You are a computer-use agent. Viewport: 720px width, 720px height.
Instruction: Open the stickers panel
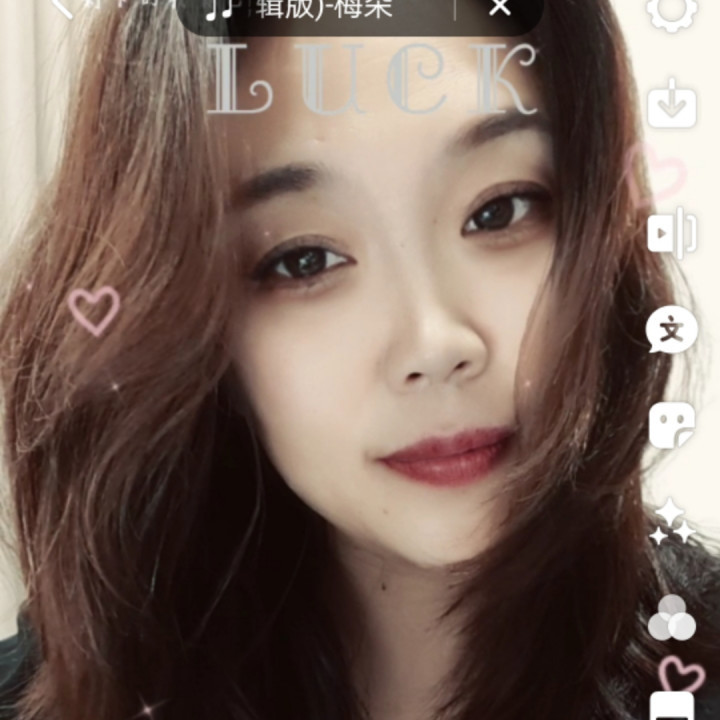point(671,426)
